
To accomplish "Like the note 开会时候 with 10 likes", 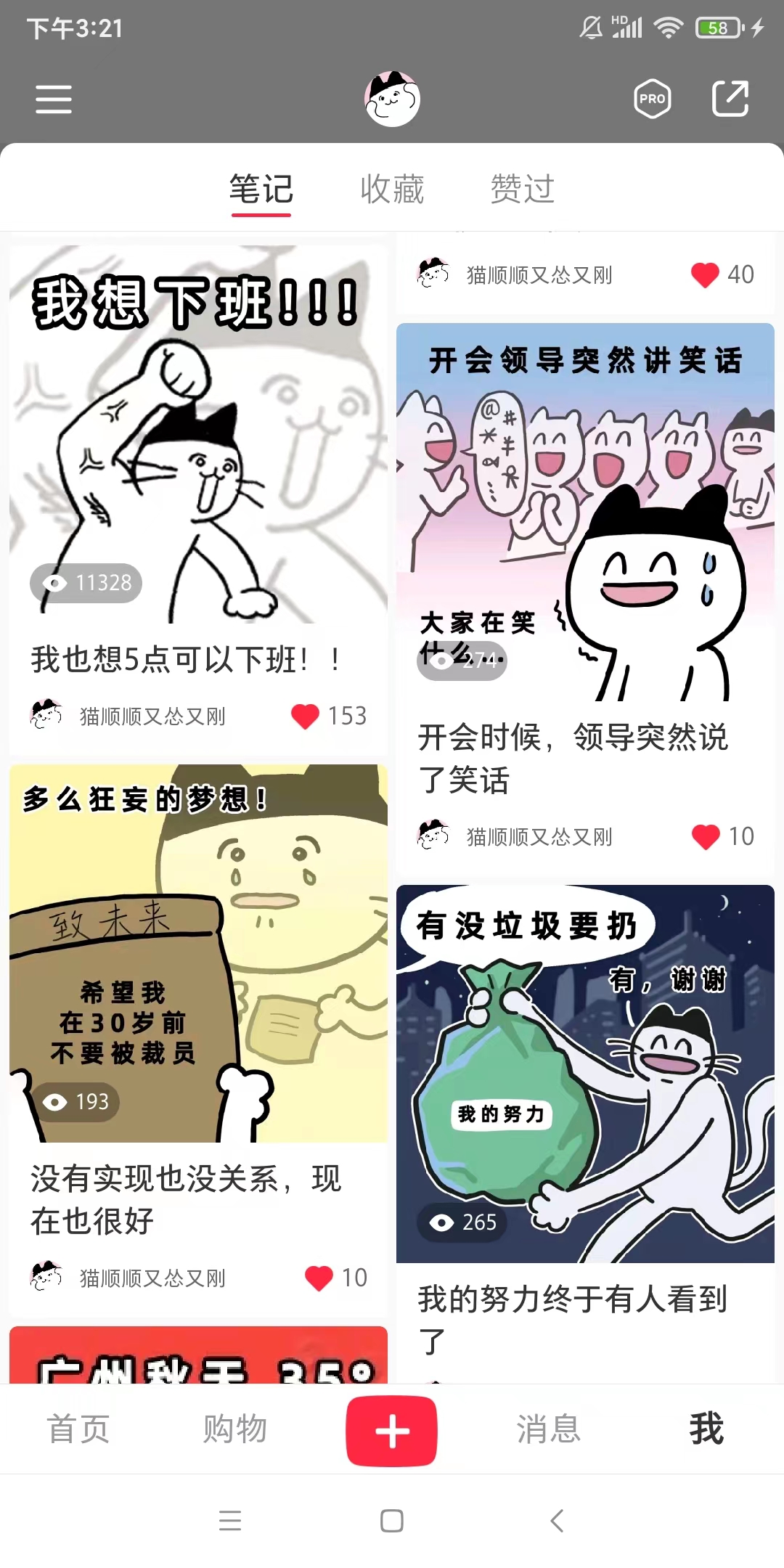I will [706, 837].
